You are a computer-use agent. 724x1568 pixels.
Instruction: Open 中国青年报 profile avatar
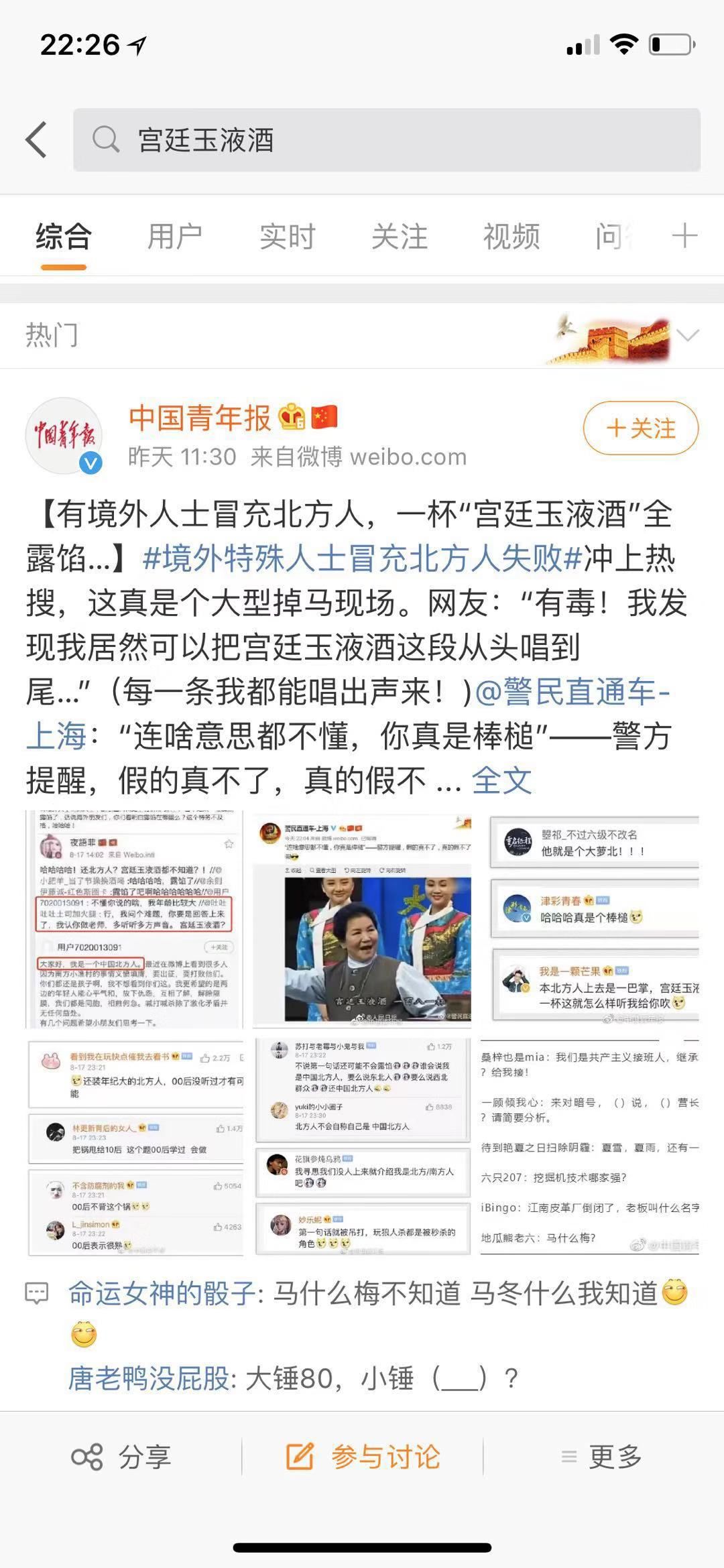coord(64,435)
